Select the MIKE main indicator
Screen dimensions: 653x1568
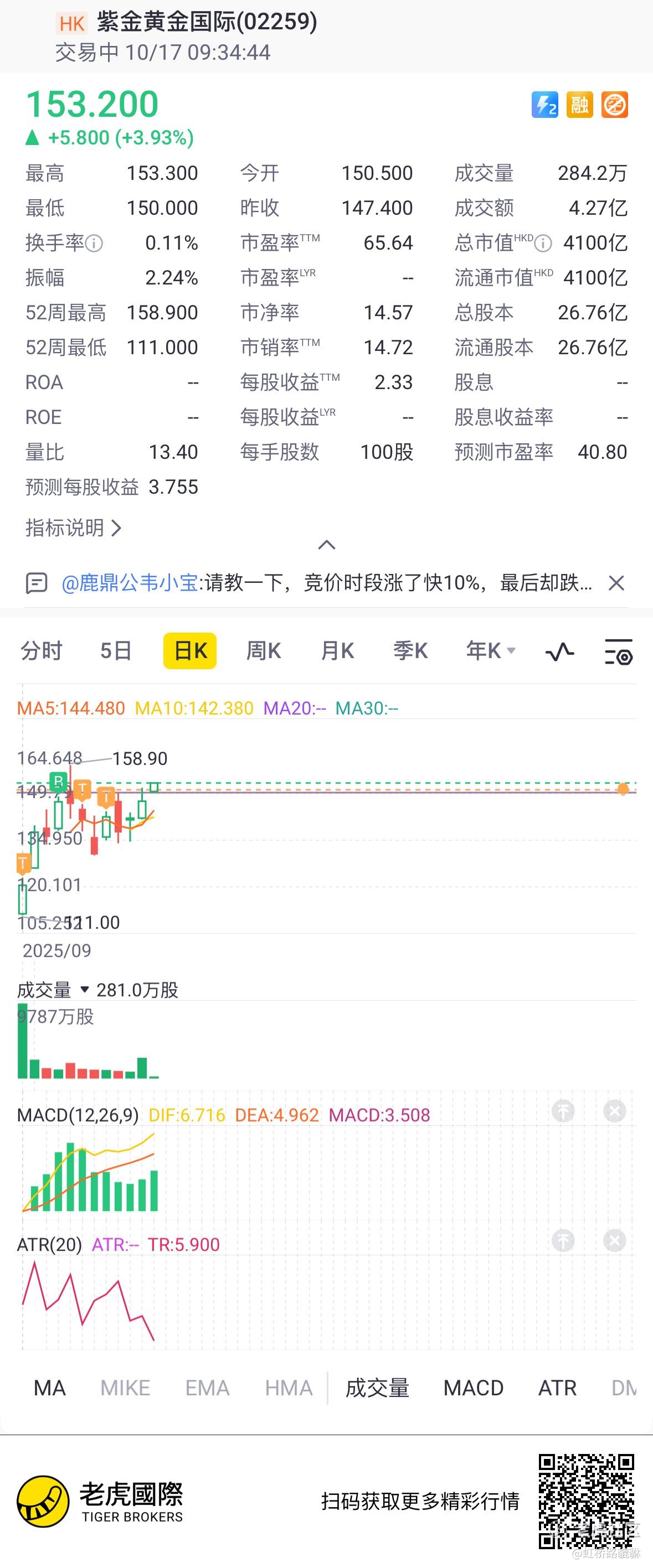pyautogui.click(x=125, y=1388)
